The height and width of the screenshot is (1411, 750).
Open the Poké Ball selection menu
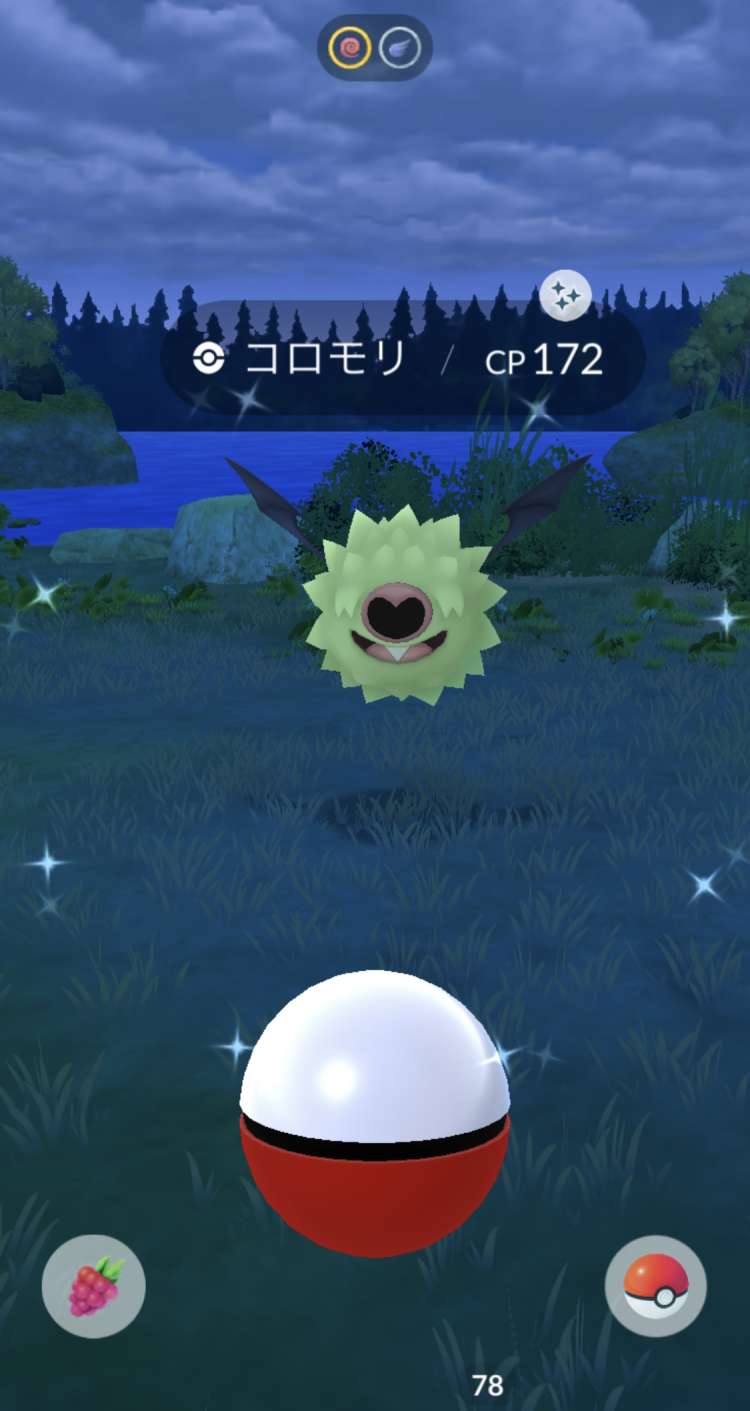[656, 1286]
